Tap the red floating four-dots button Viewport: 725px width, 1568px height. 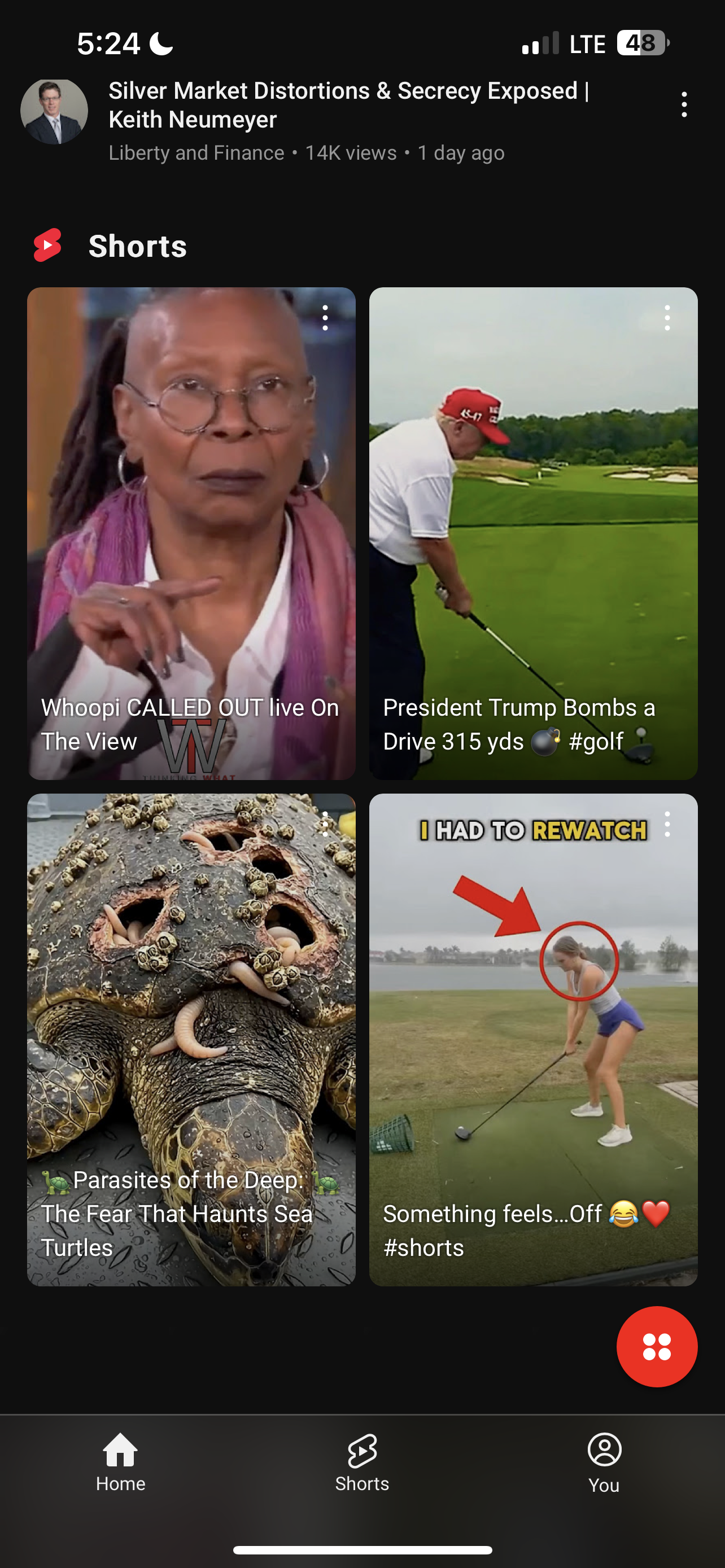point(657,1346)
